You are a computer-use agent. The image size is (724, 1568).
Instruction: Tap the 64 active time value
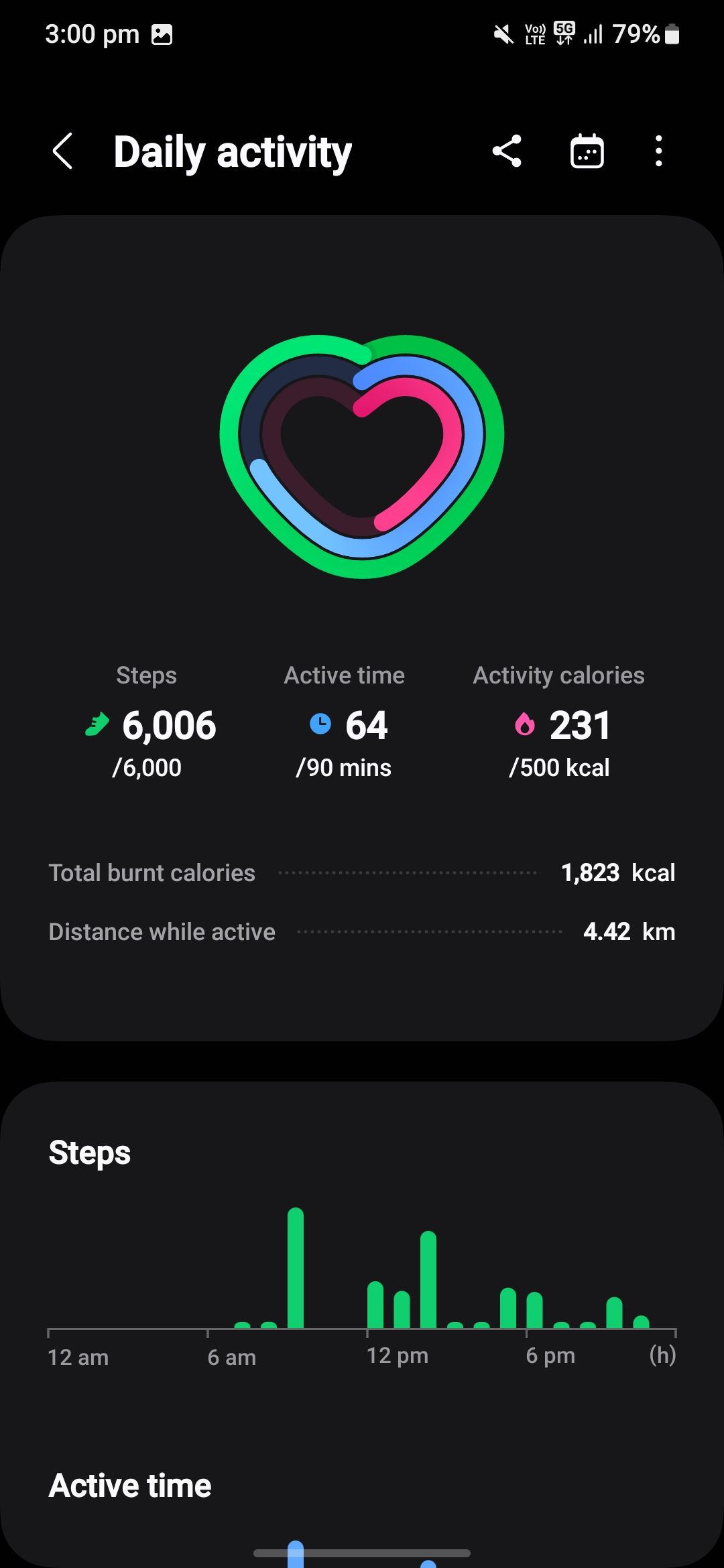click(x=365, y=724)
